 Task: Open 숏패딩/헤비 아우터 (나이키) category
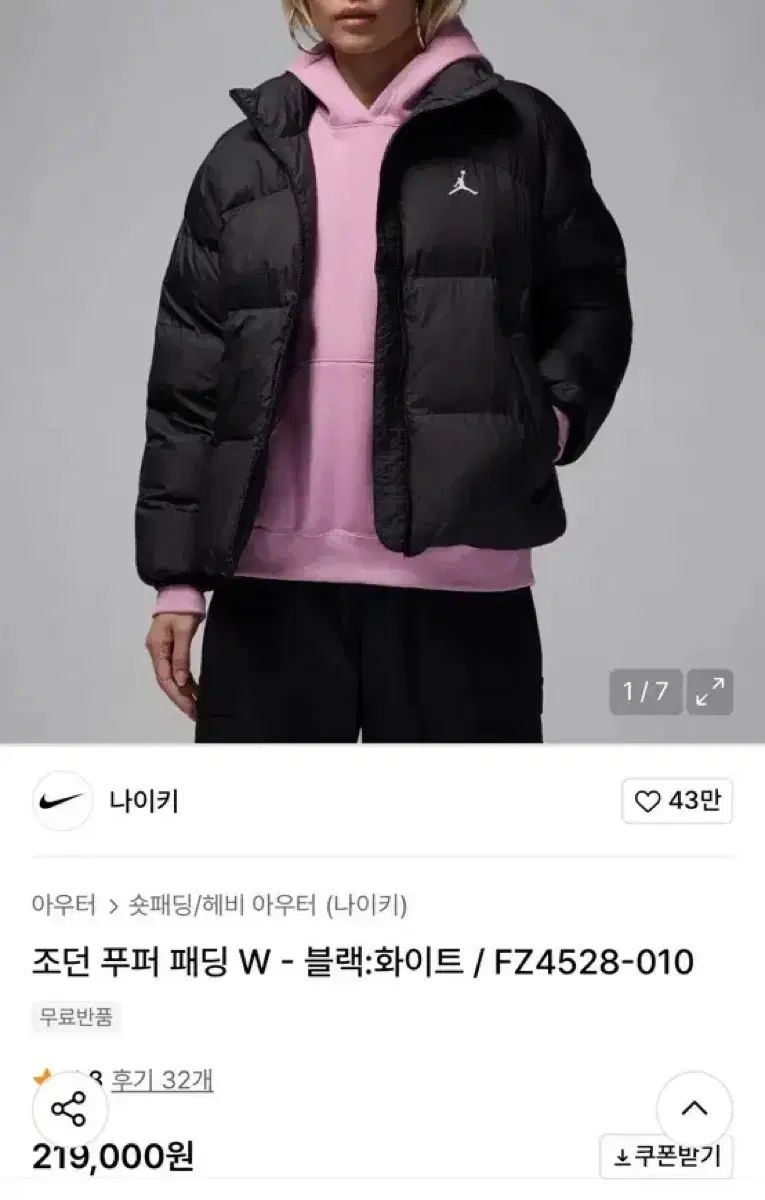pyautogui.click(x=266, y=905)
